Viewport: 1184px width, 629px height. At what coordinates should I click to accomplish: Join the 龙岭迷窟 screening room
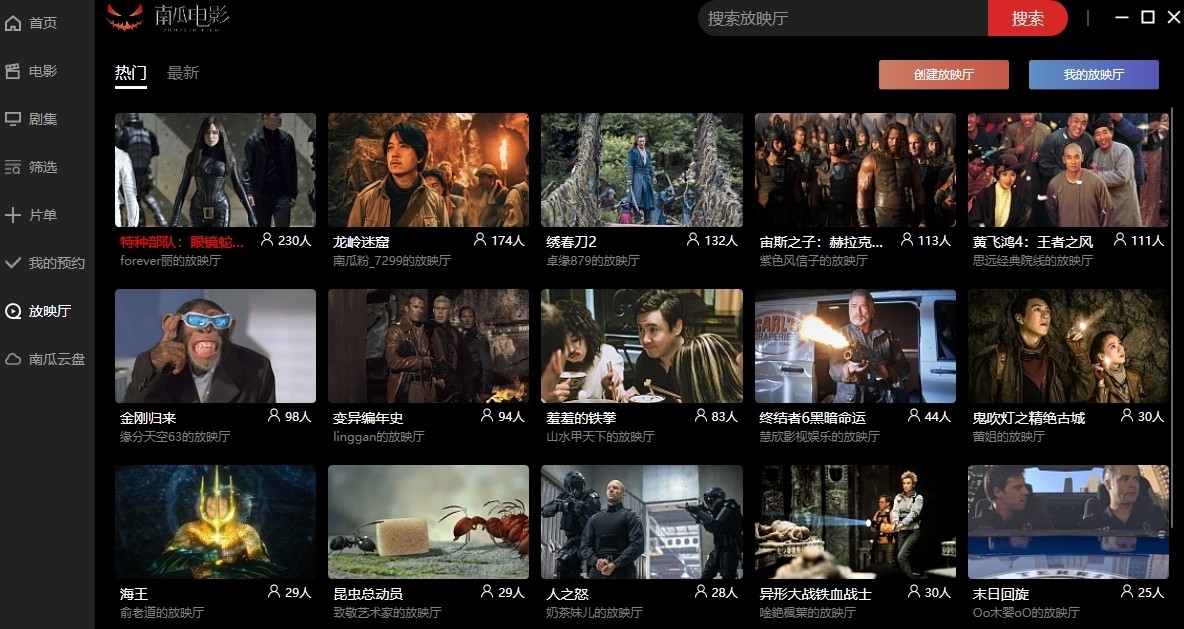428,170
